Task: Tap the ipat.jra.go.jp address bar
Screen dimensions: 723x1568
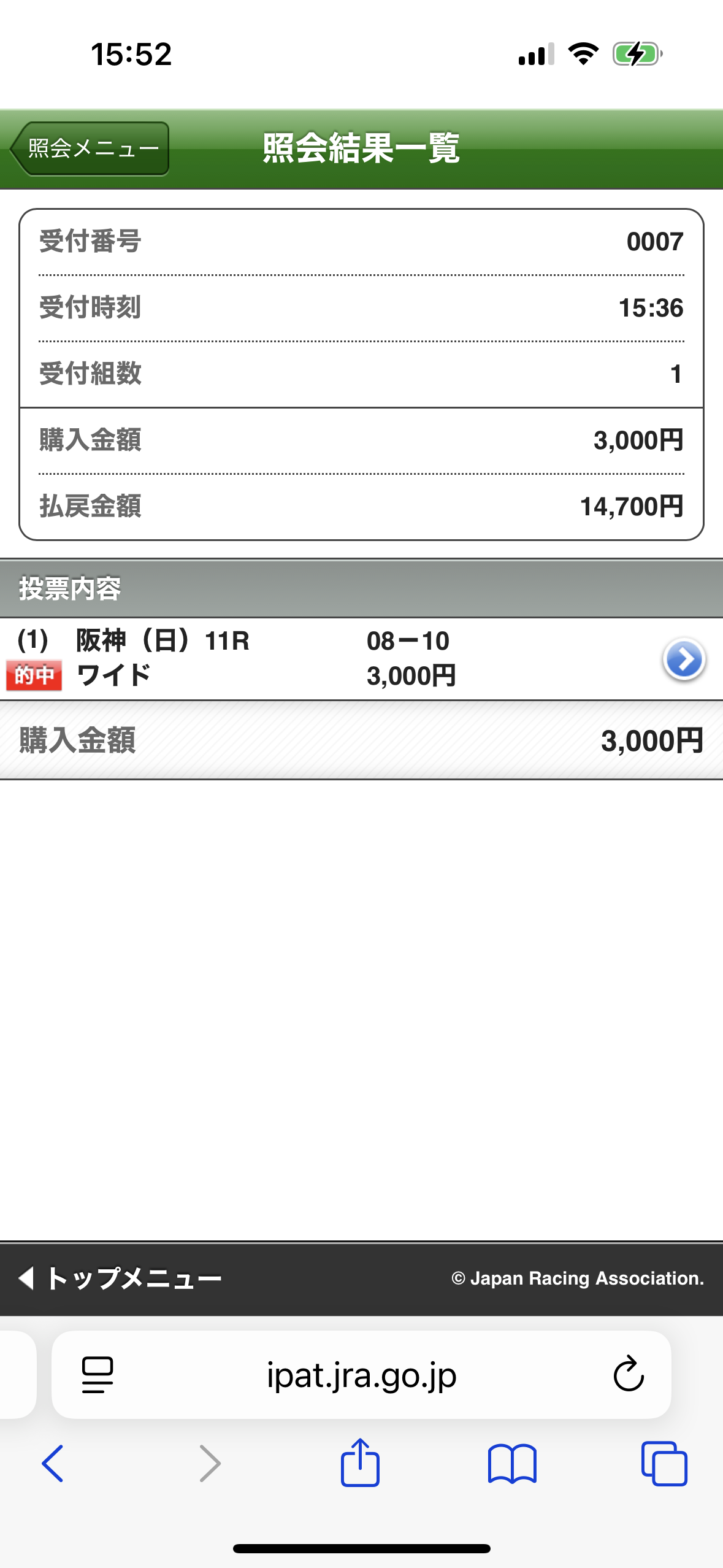Action: 361,1375
